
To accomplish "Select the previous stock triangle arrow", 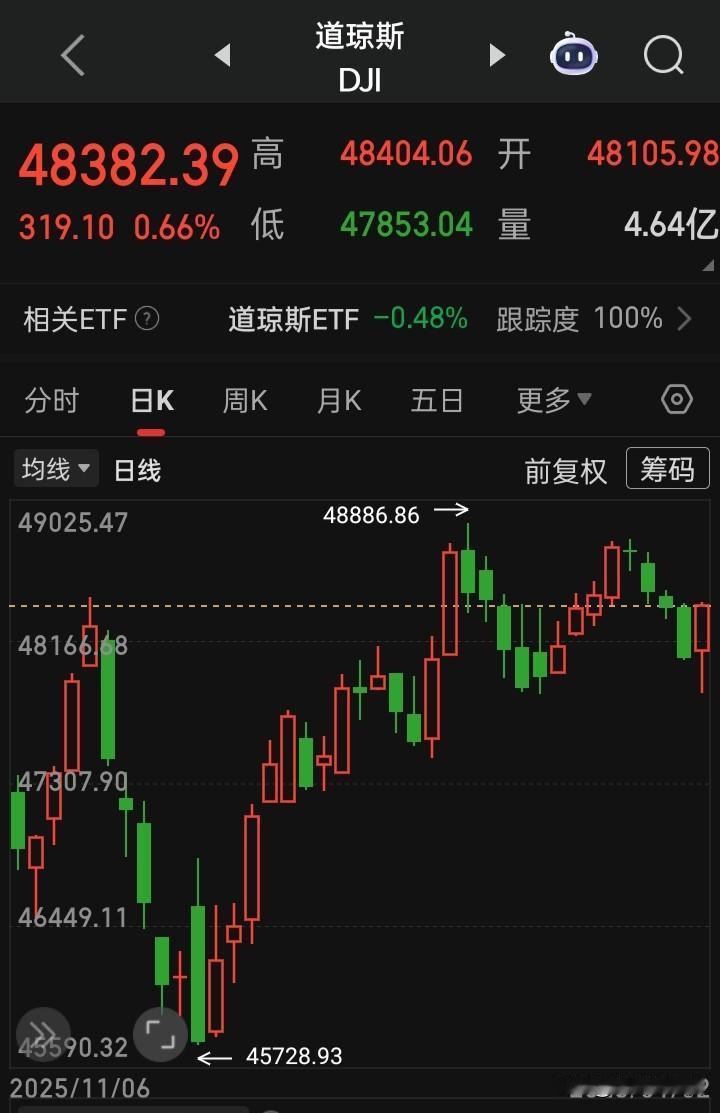I will 222,55.
